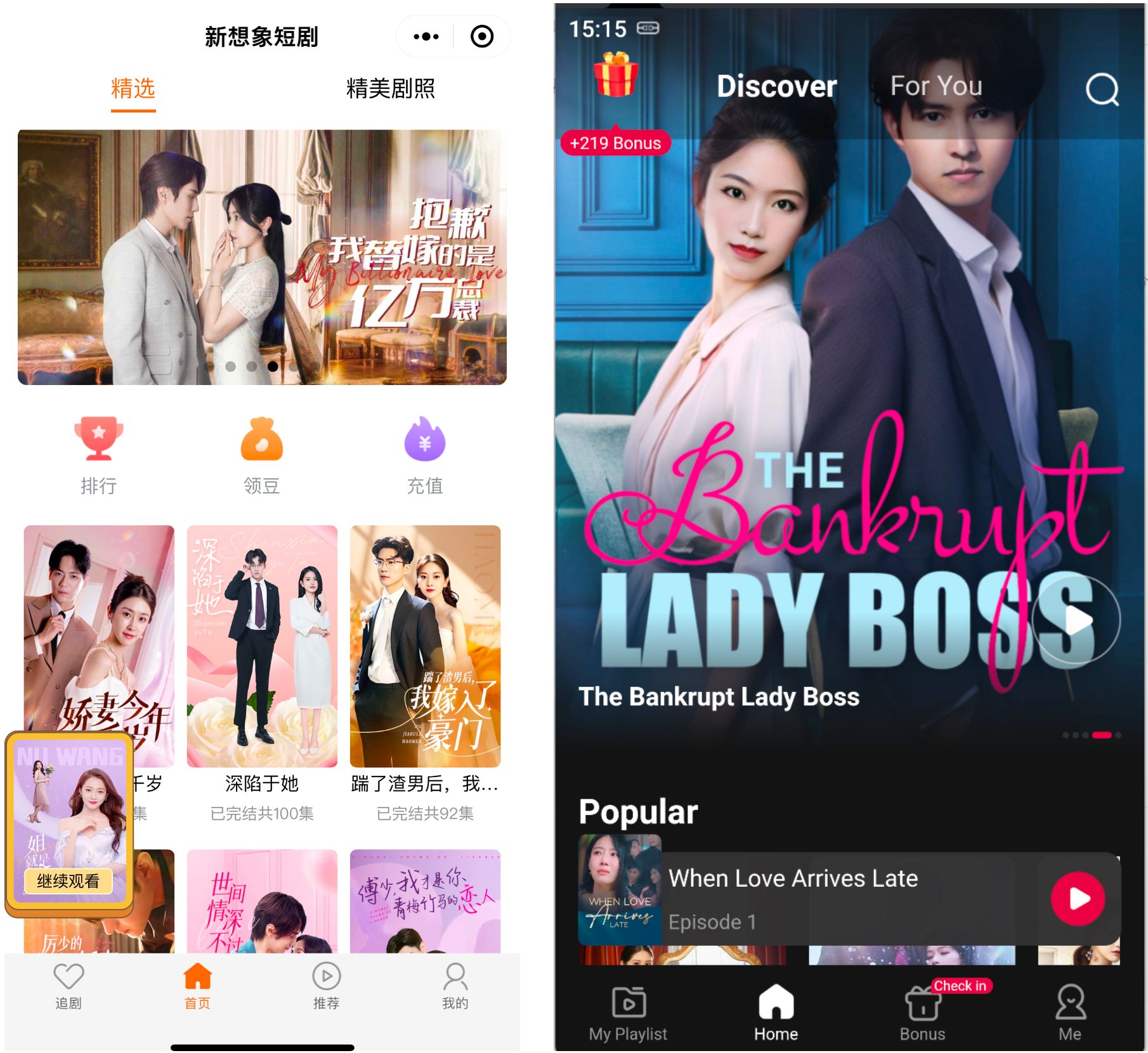Close the mini program with circle icon

(481, 37)
